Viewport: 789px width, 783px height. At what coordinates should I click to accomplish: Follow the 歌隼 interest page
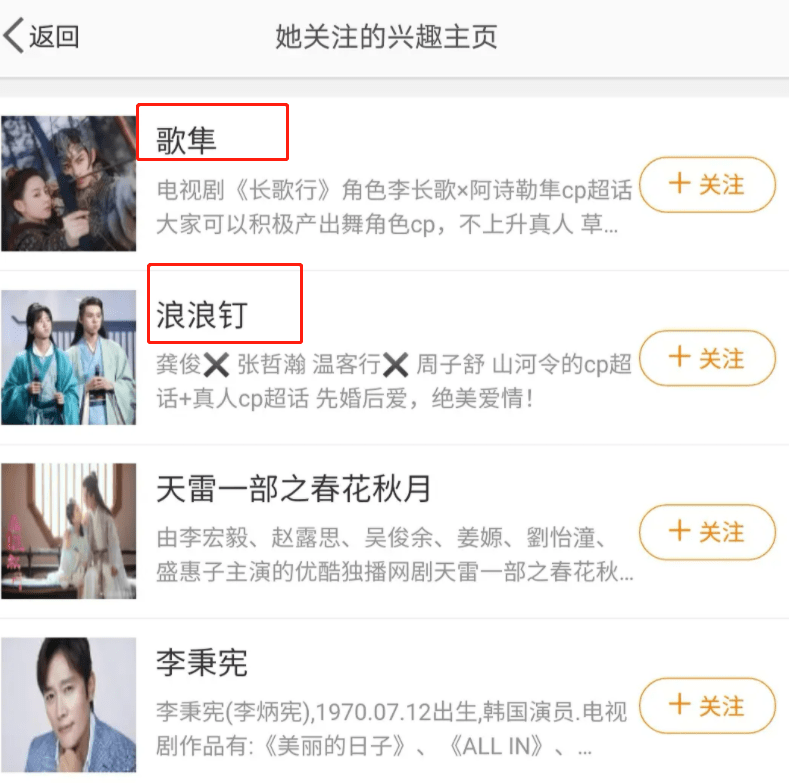tap(707, 185)
